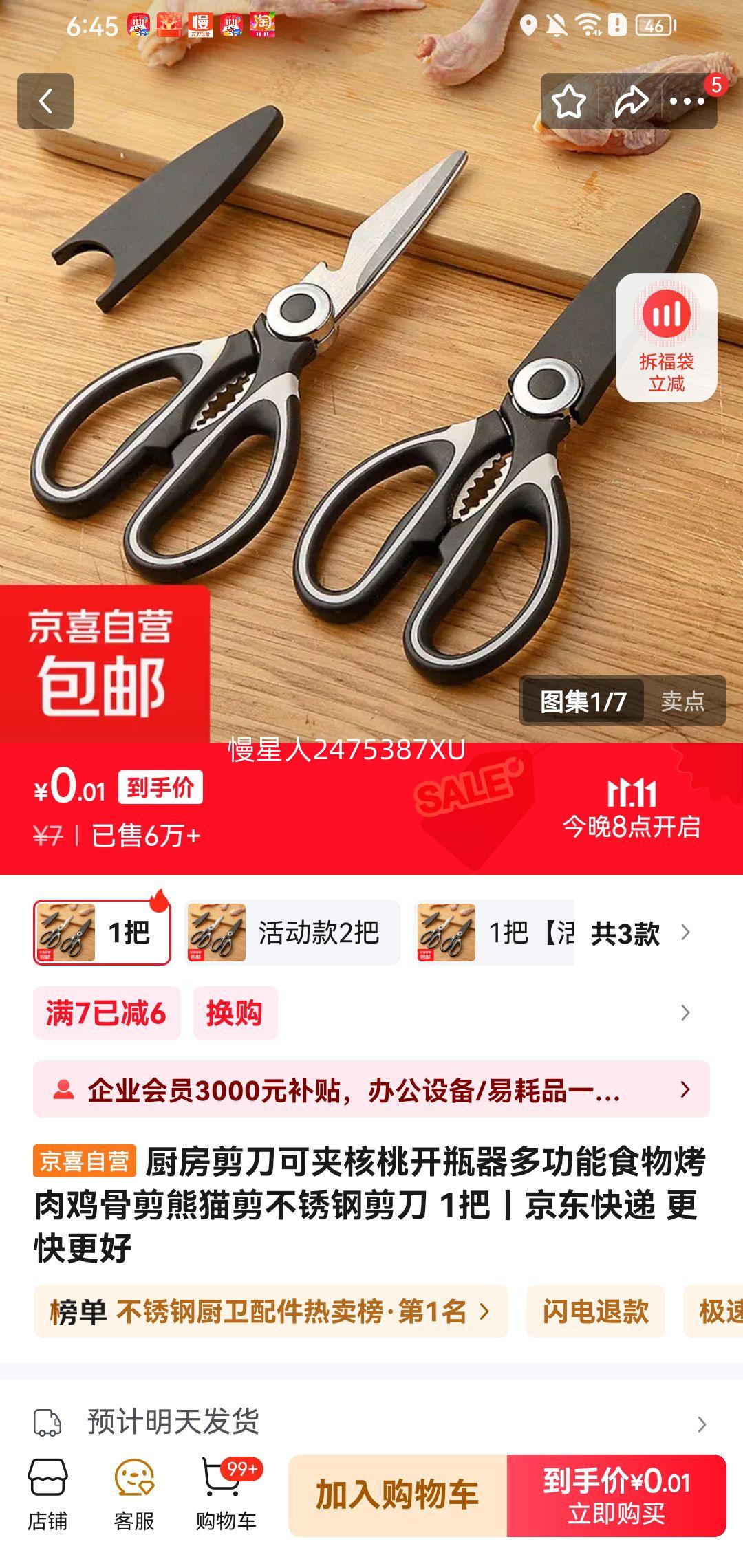
Task: Tap 加入购物车 to add to cart
Action: click(x=397, y=1496)
